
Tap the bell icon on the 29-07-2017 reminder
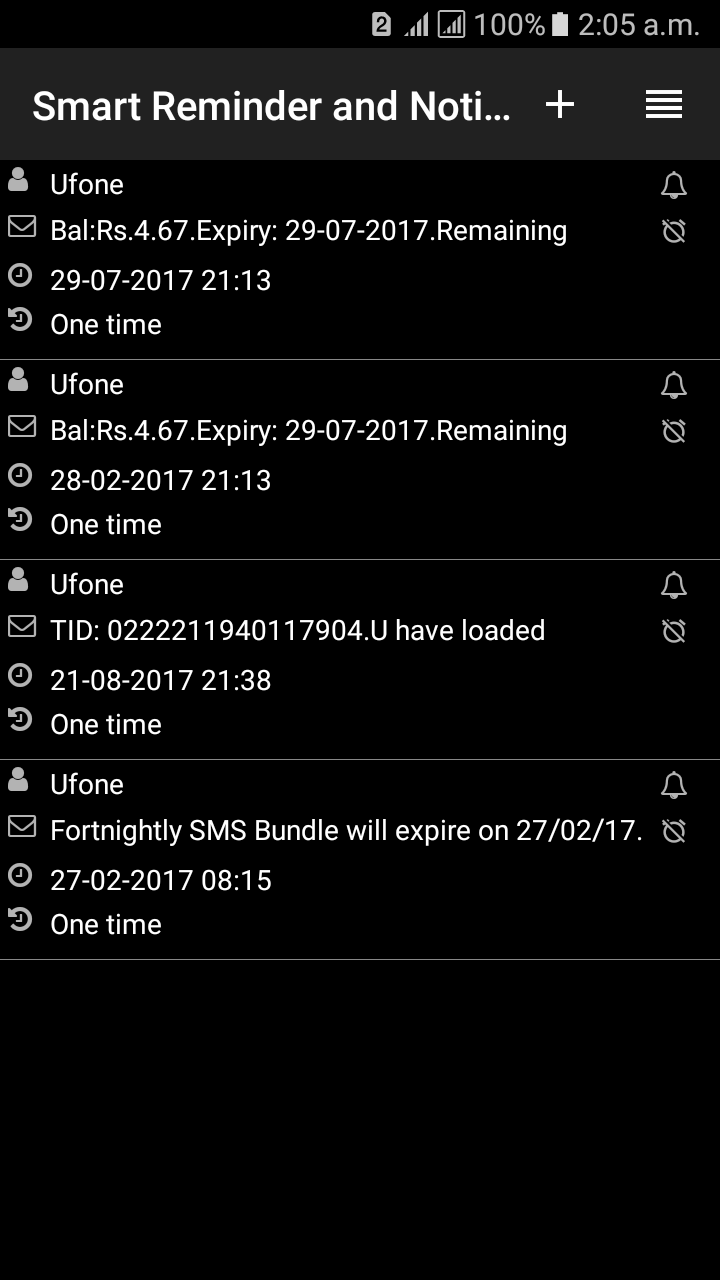(x=674, y=185)
